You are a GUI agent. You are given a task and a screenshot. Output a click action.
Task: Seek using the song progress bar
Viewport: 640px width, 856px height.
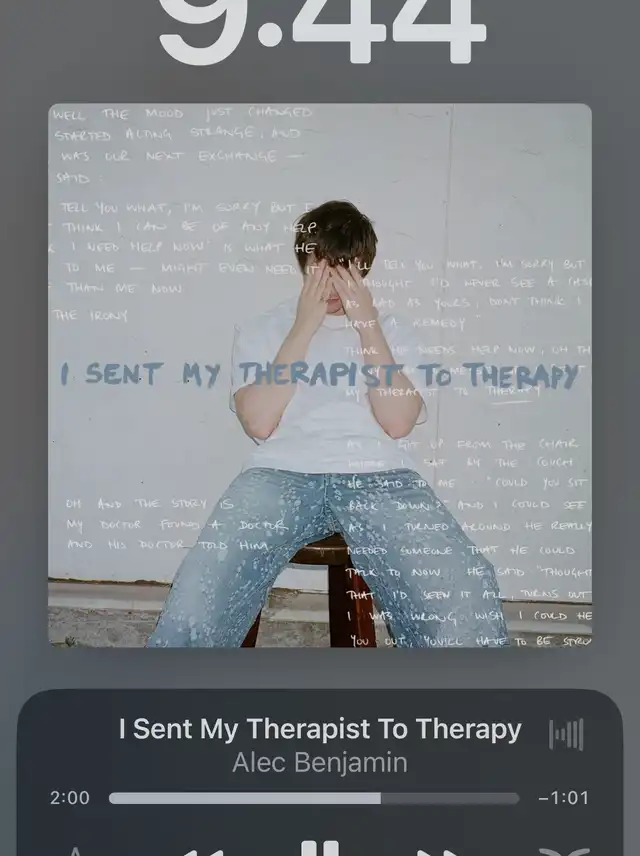coord(313,798)
